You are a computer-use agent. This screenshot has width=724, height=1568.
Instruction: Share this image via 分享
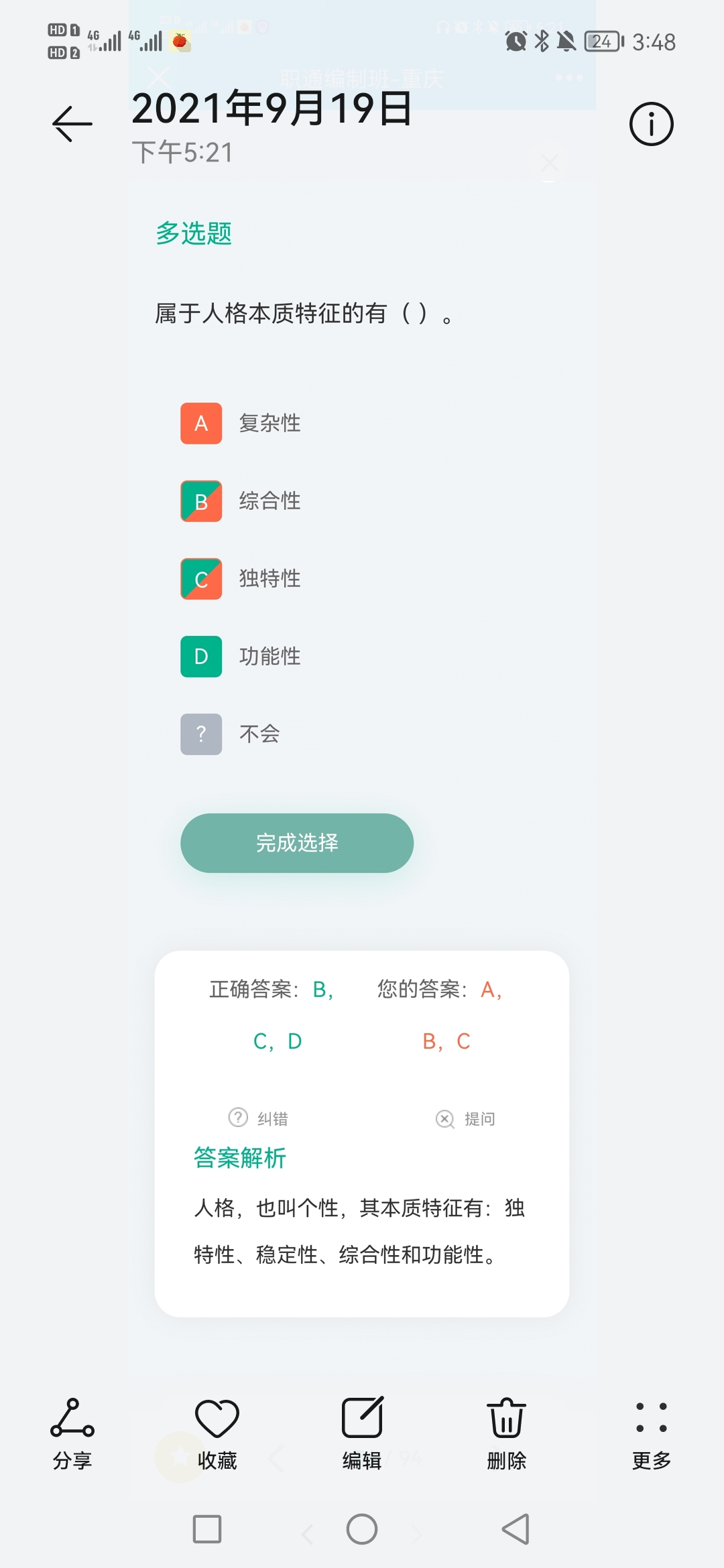tap(72, 1434)
